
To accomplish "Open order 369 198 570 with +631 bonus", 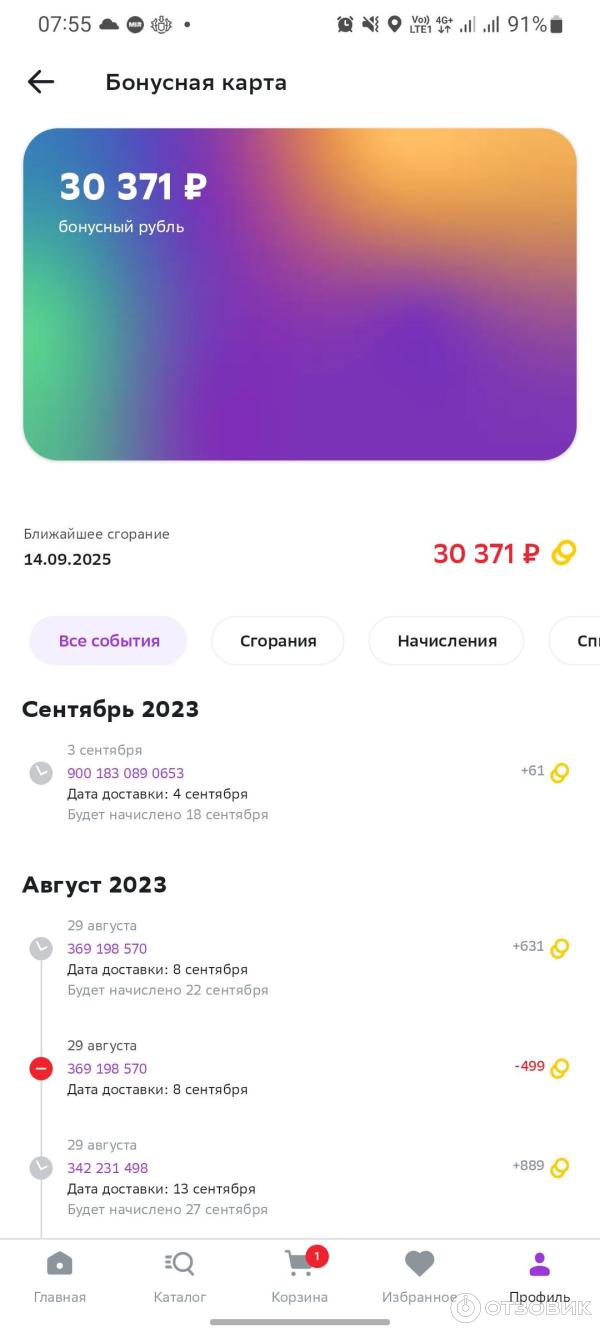I will pos(107,948).
